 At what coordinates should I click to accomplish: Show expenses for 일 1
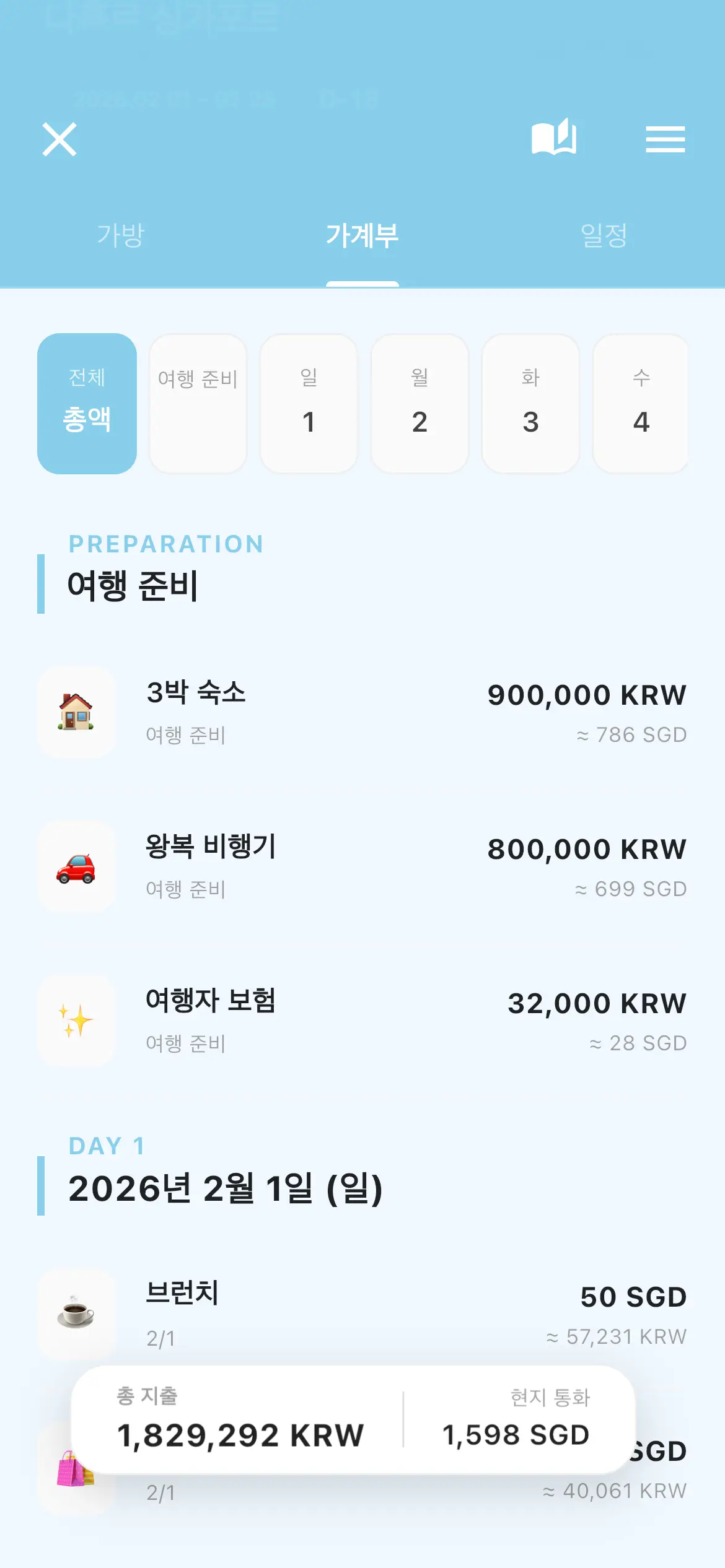coord(309,404)
